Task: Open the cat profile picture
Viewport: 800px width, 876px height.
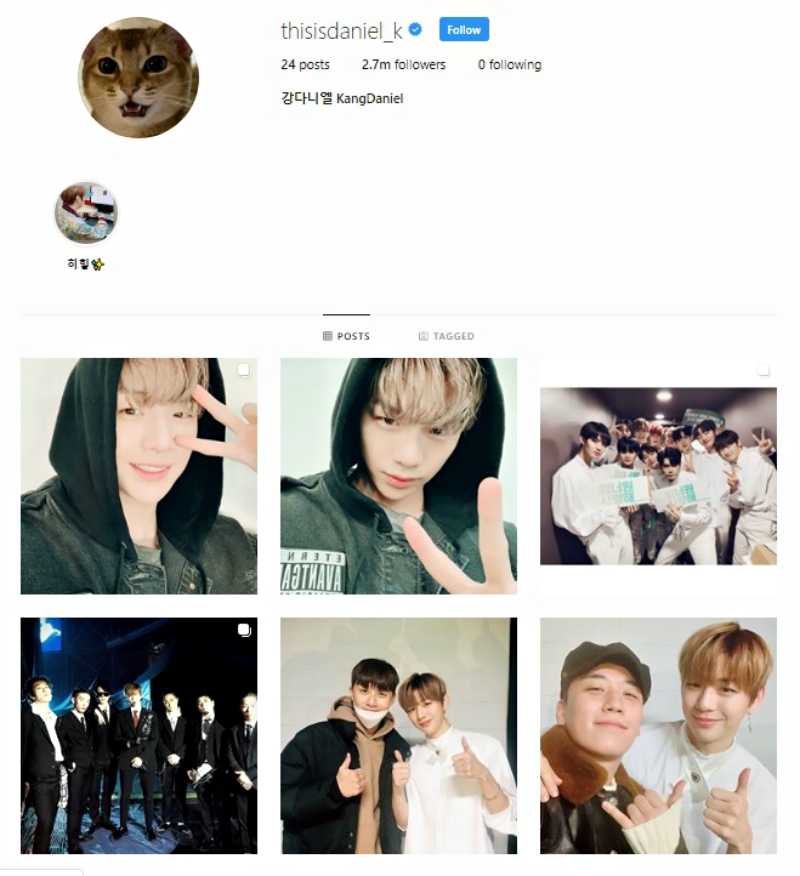Action: click(x=139, y=78)
